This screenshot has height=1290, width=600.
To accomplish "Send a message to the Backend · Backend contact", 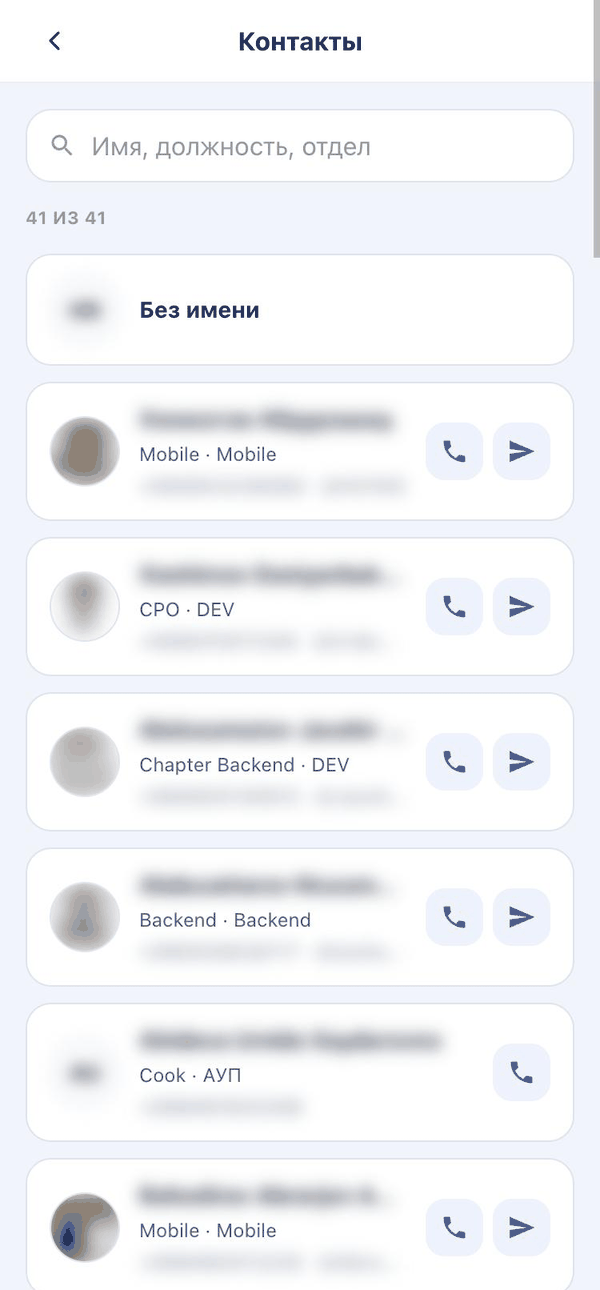I will (x=521, y=917).
